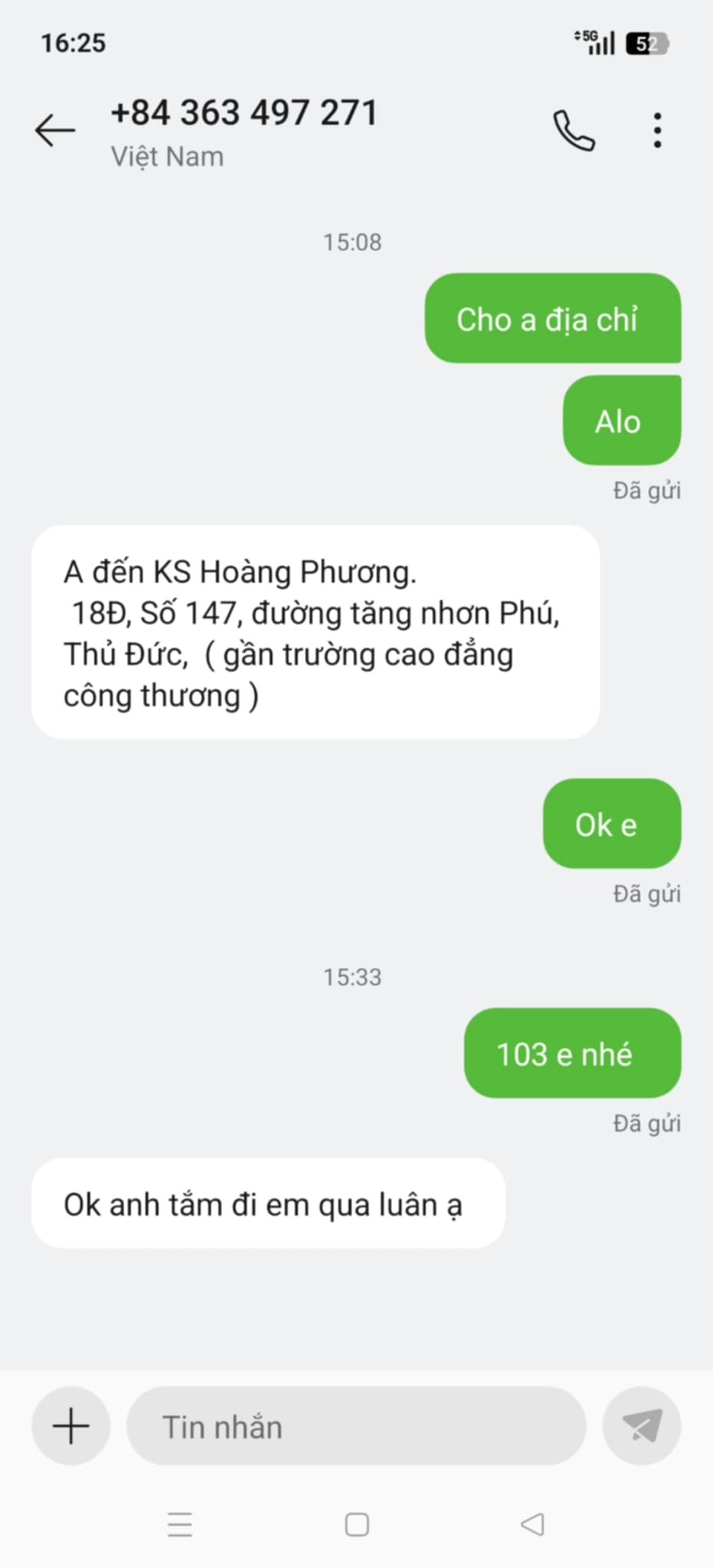Screen dimensions: 713x1568
Task: Go to the home screen
Action: [x=357, y=1524]
